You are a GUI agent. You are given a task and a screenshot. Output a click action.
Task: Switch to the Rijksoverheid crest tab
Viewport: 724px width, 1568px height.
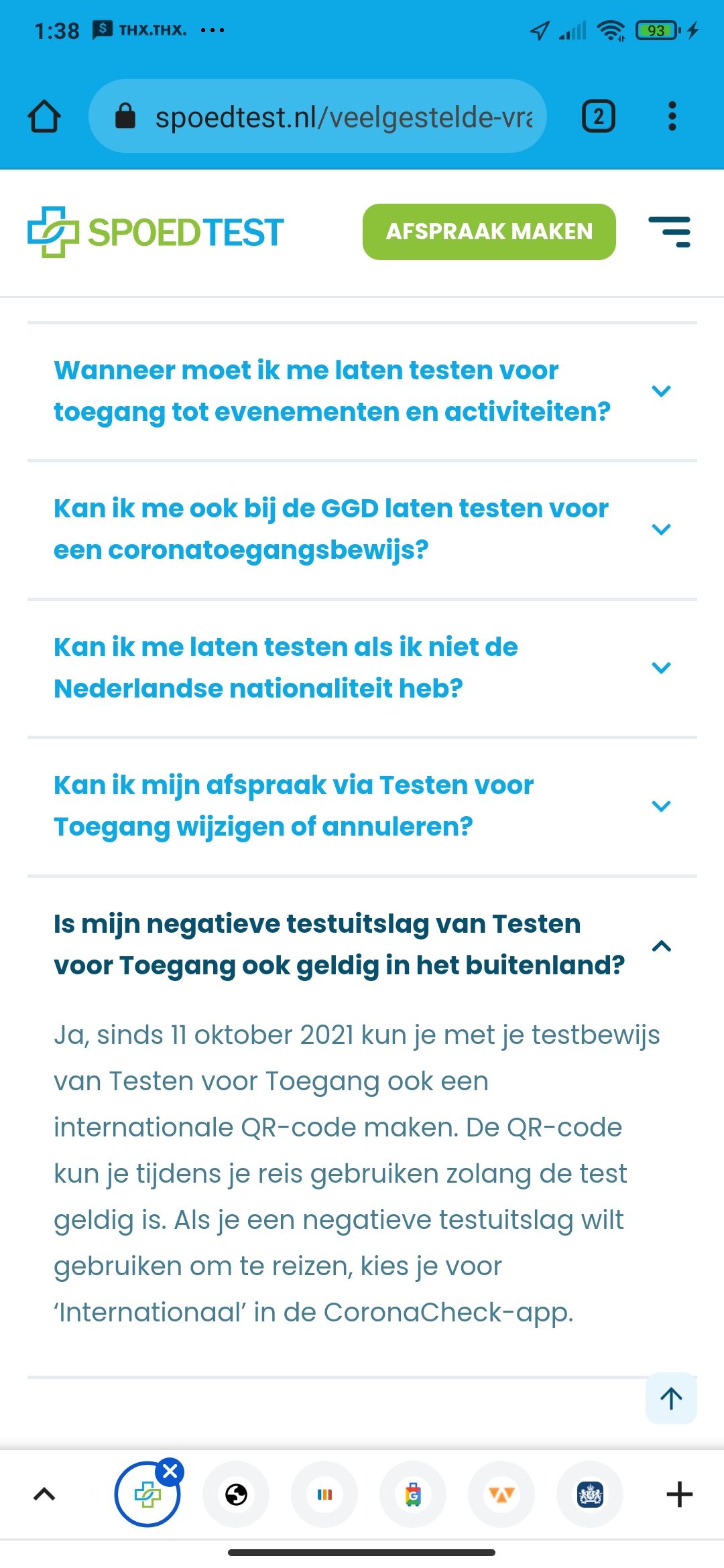pos(590,1494)
